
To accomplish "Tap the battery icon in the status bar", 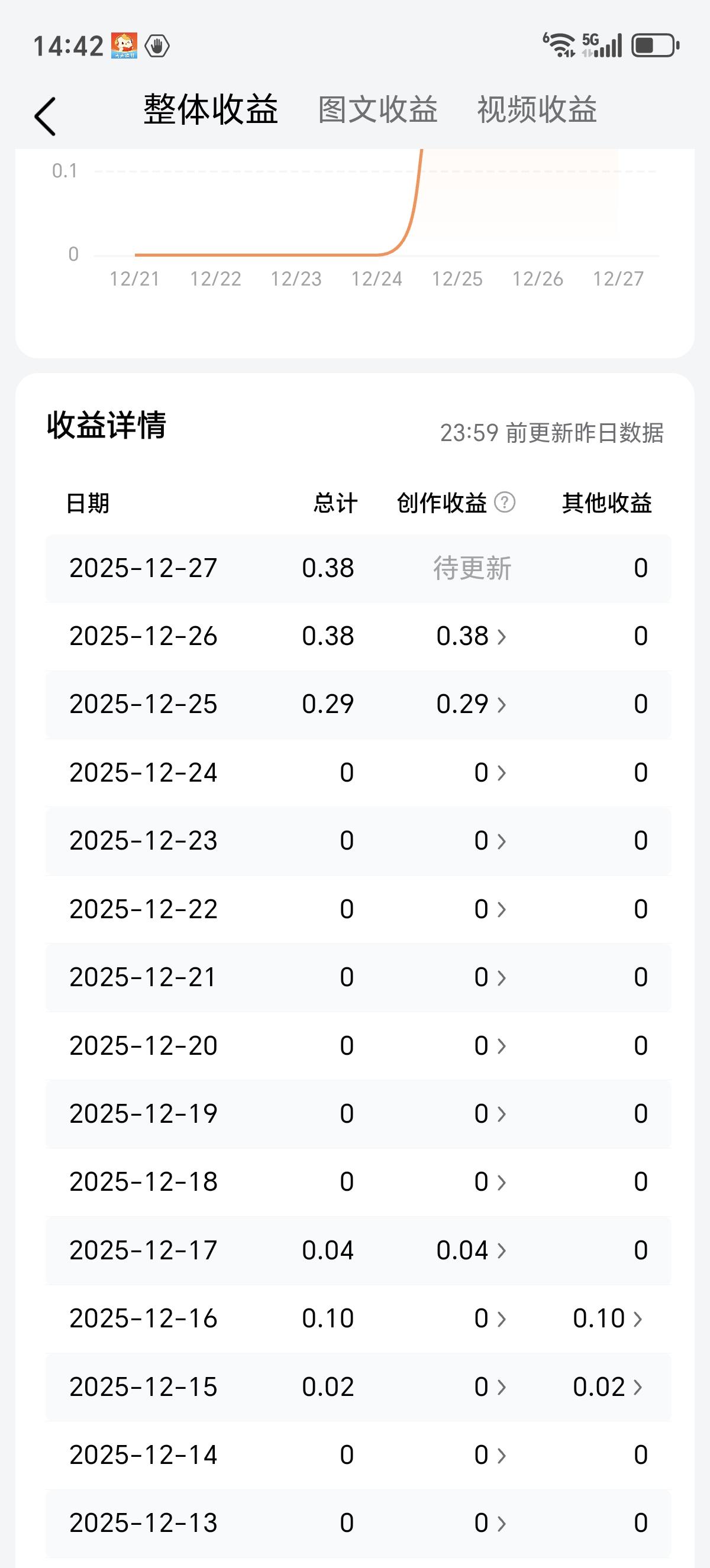I will pyautogui.click(x=653, y=44).
